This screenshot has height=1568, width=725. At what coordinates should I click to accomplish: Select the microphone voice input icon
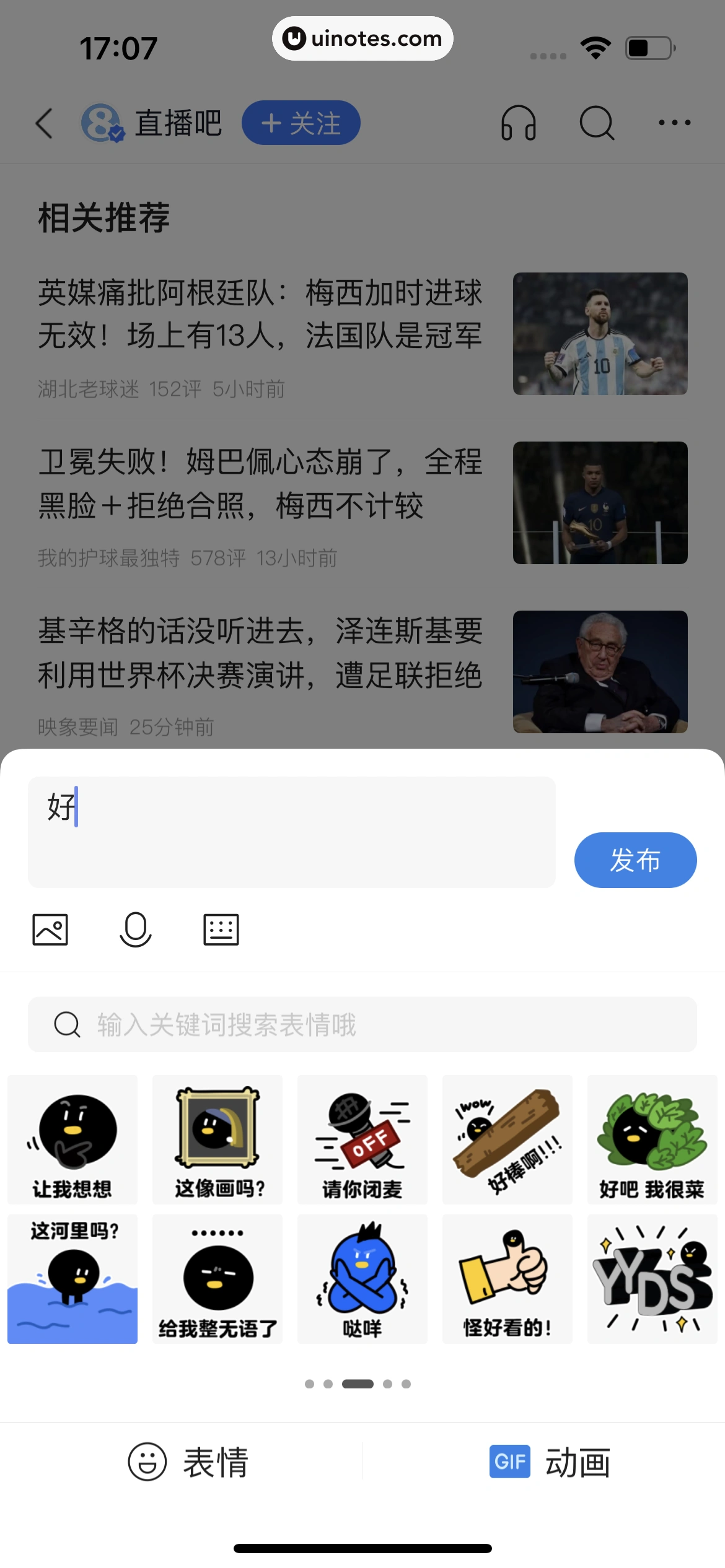(x=136, y=929)
